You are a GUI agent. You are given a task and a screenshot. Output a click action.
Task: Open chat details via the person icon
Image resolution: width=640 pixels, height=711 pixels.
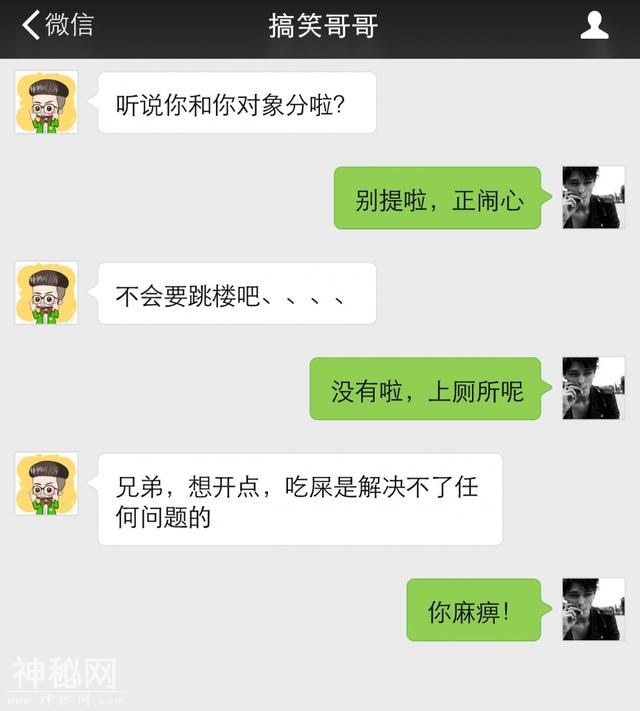pos(594,26)
